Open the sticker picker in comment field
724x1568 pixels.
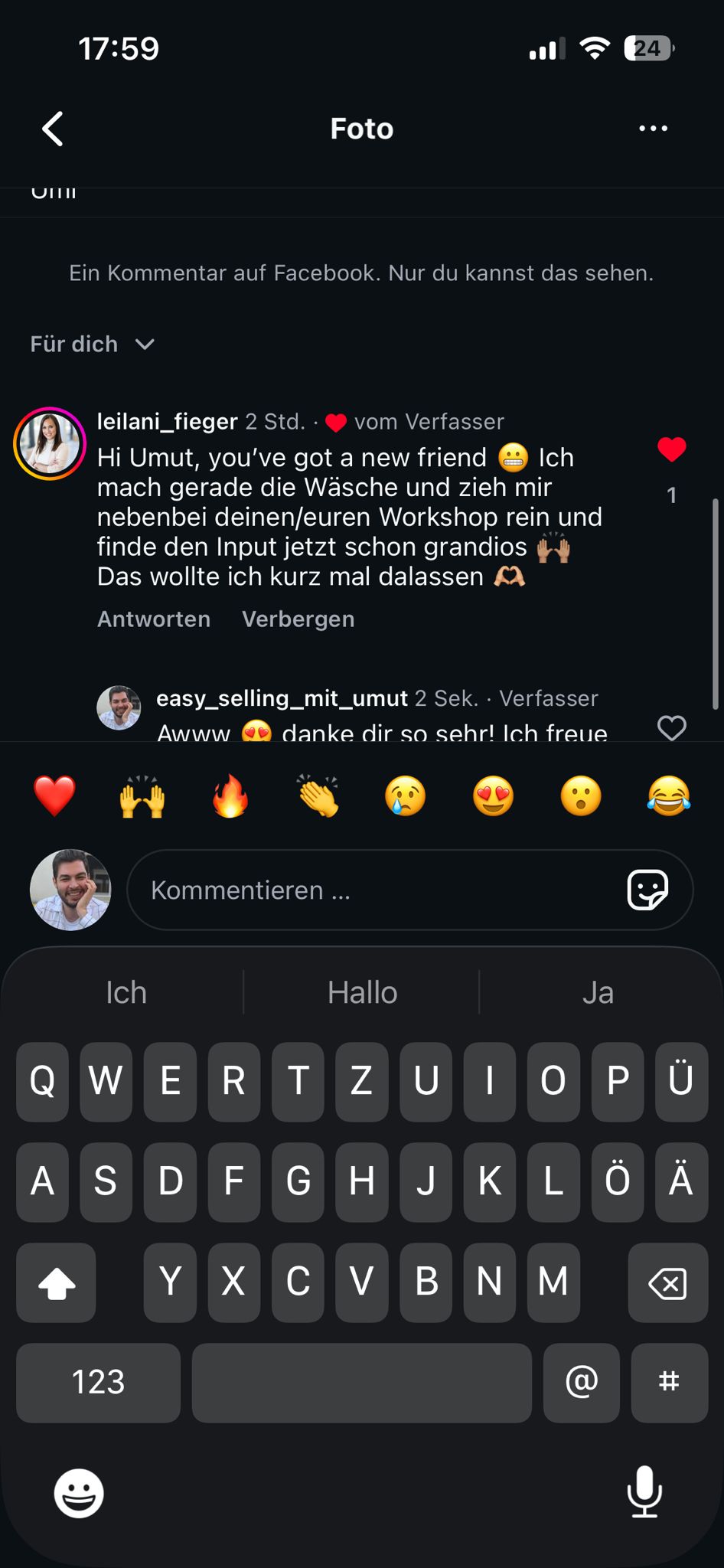click(x=647, y=890)
